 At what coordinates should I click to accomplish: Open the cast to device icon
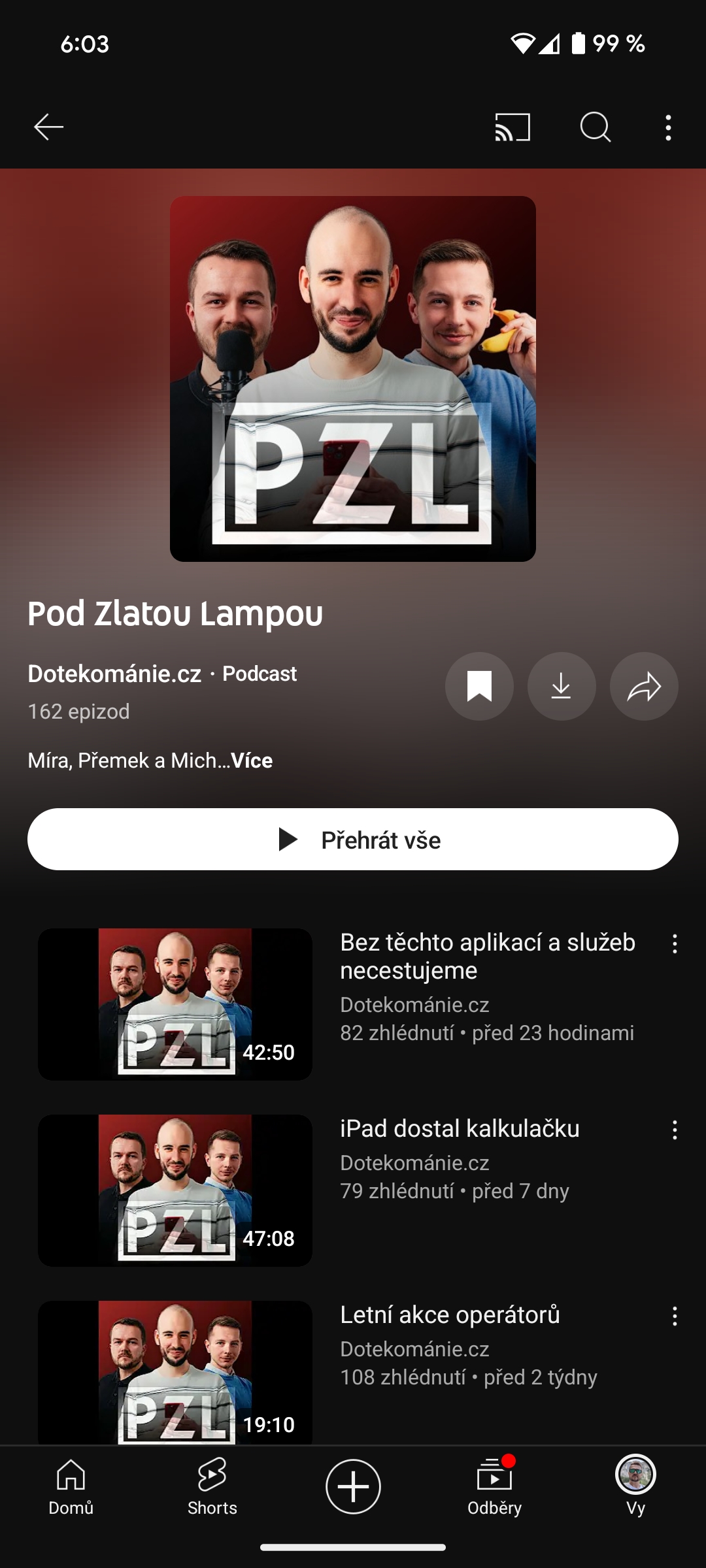pos(513,127)
